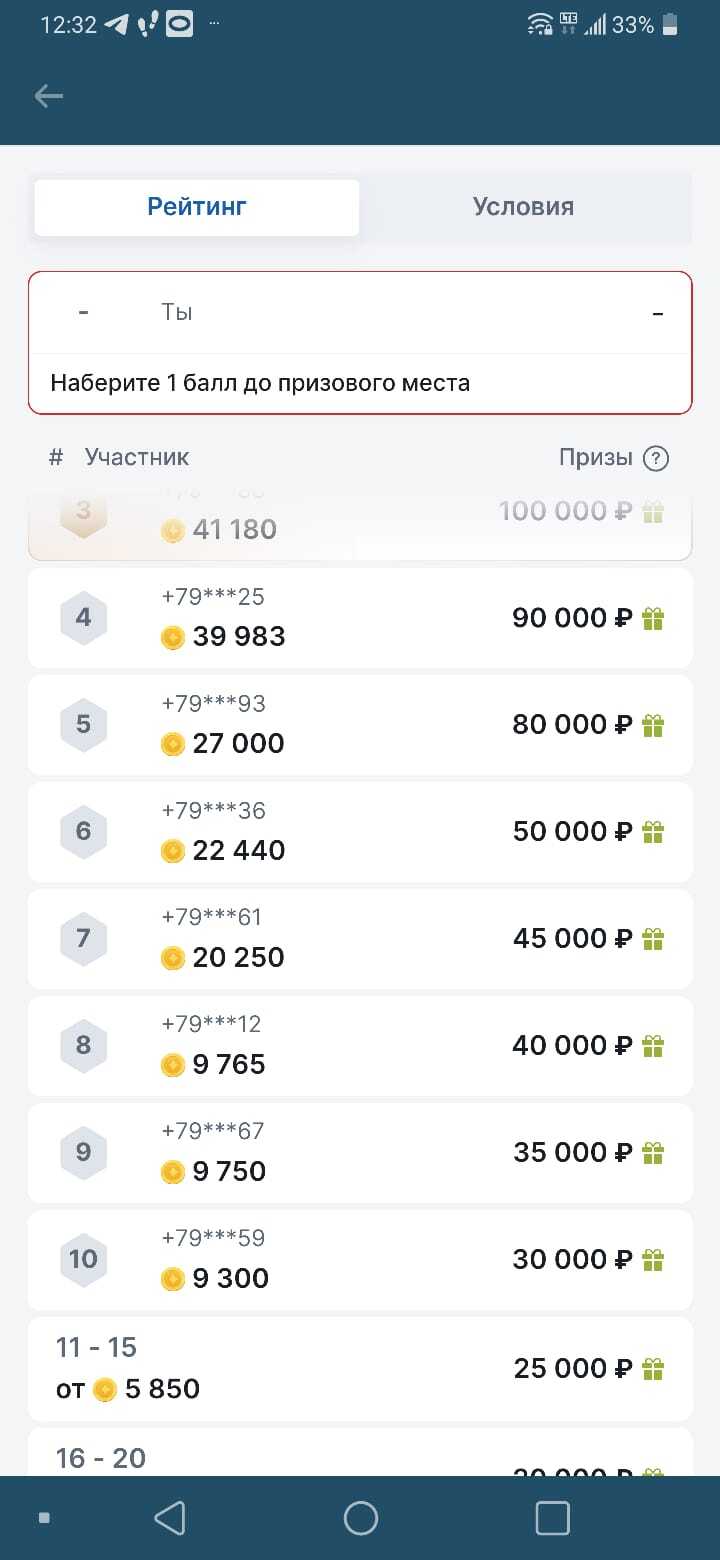Tap the gift icon beside 25 000 ₽

[653, 1368]
